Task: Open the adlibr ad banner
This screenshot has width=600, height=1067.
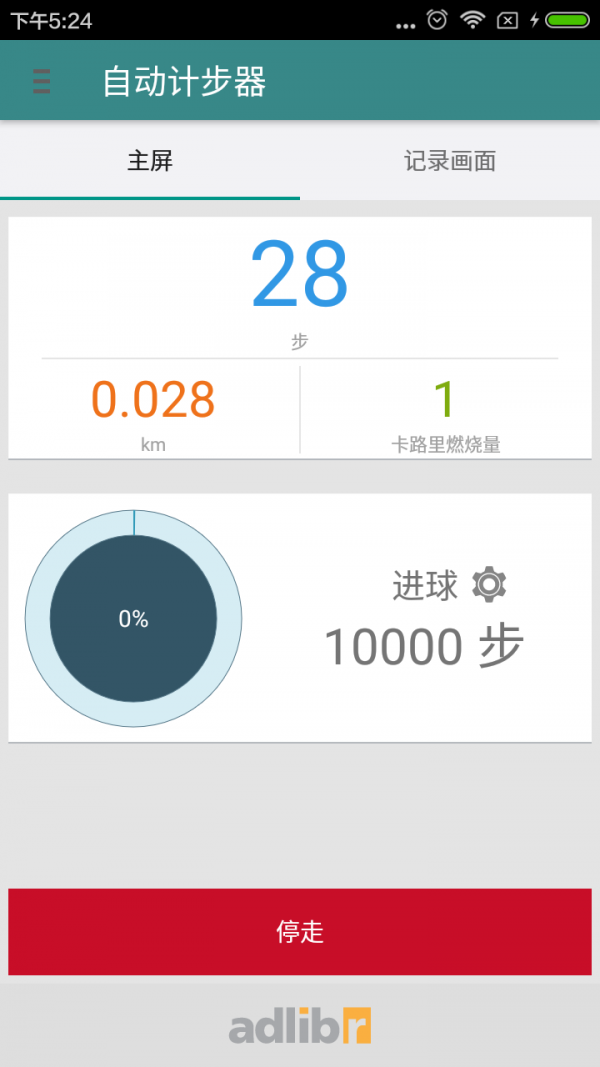Action: (x=300, y=1025)
